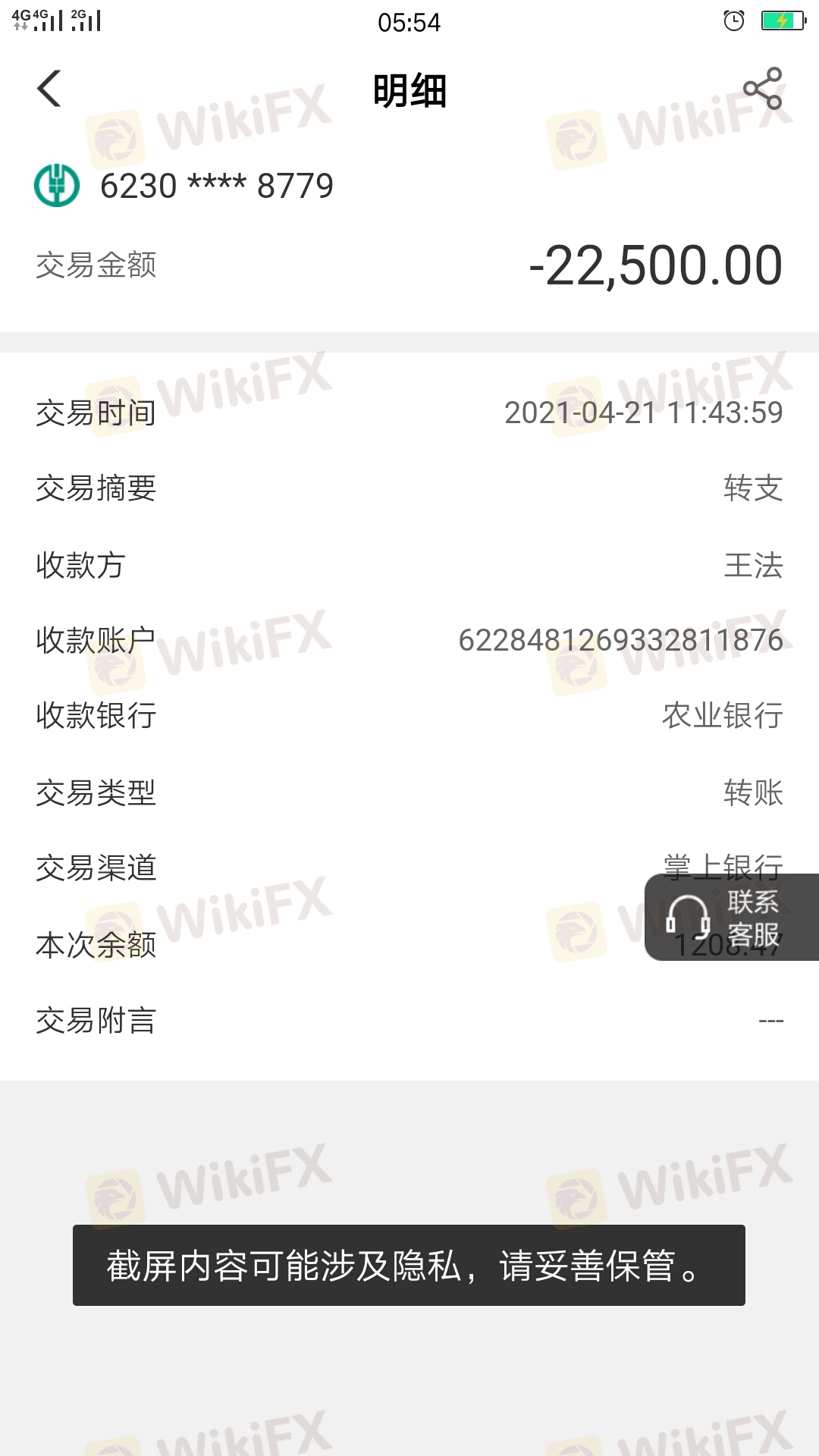Screen dimensions: 819x1456
Task: Go back using the top-left arrow
Action: 49,89
